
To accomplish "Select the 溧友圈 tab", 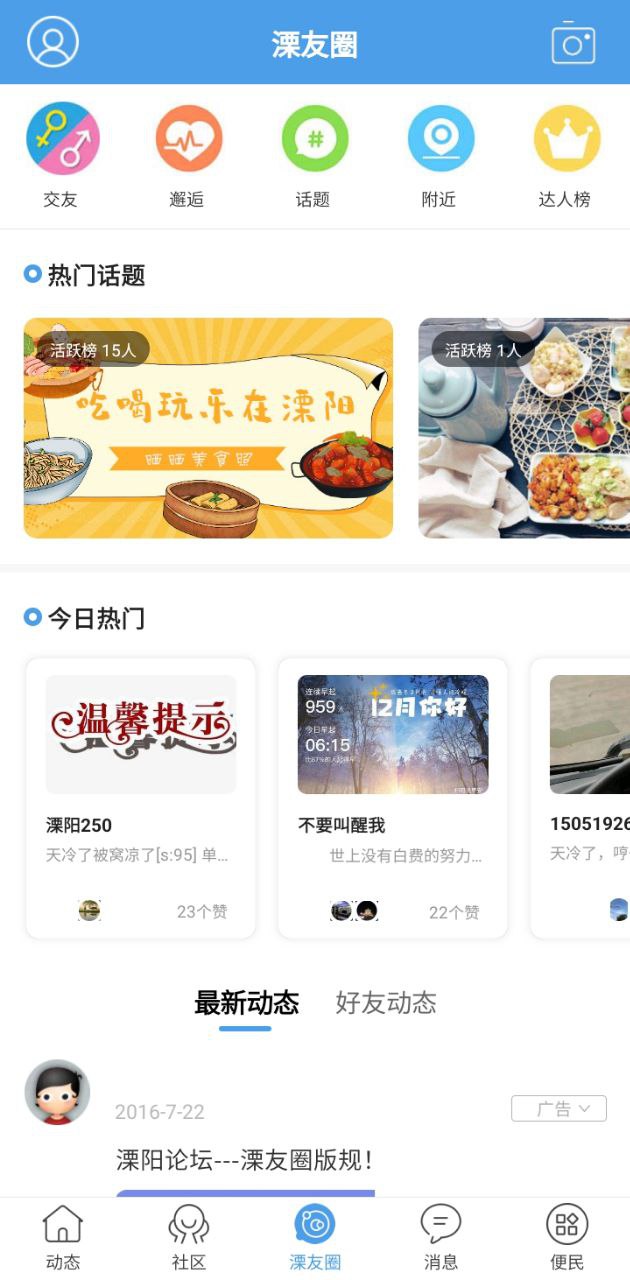I will pyautogui.click(x=314, y=1237).
